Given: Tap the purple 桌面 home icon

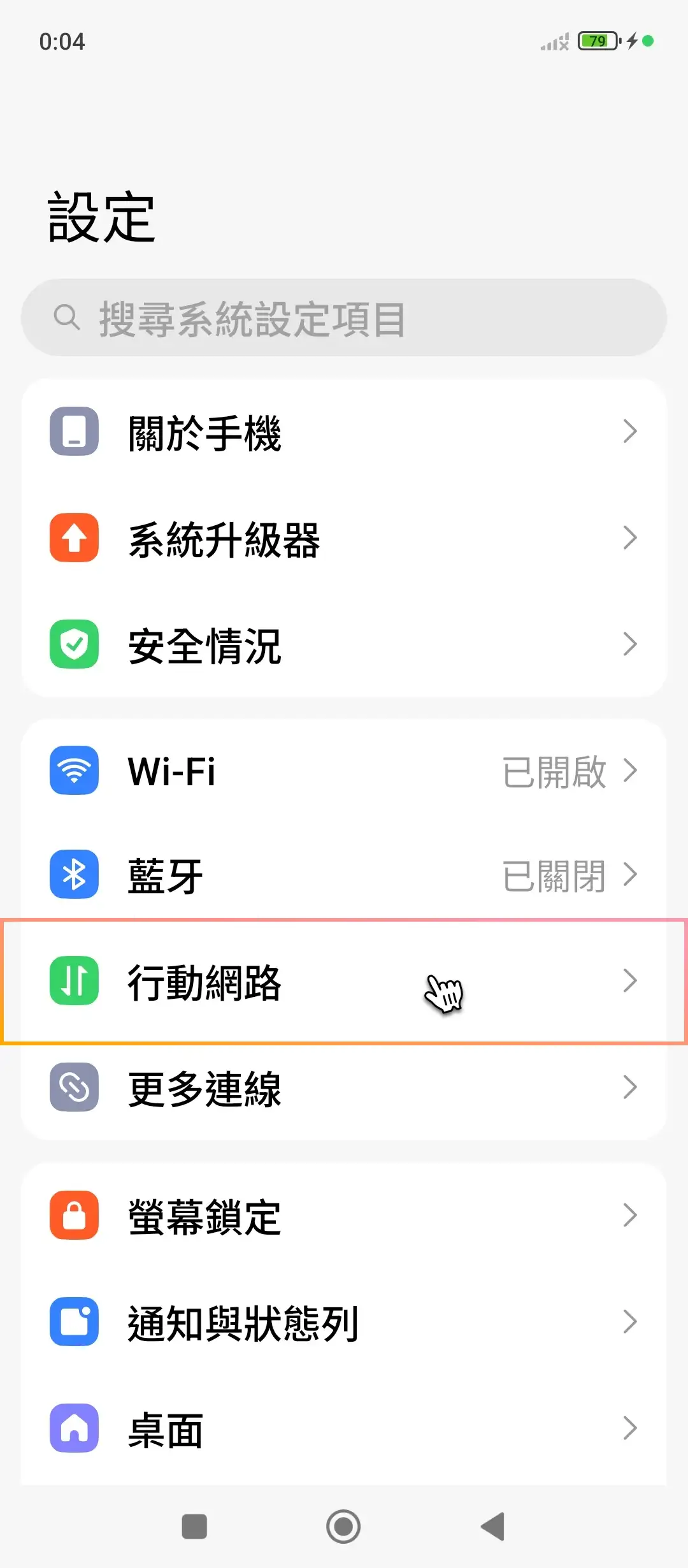Looking at the screenshot, I should pyautogui.click(x=74, y=1428).
